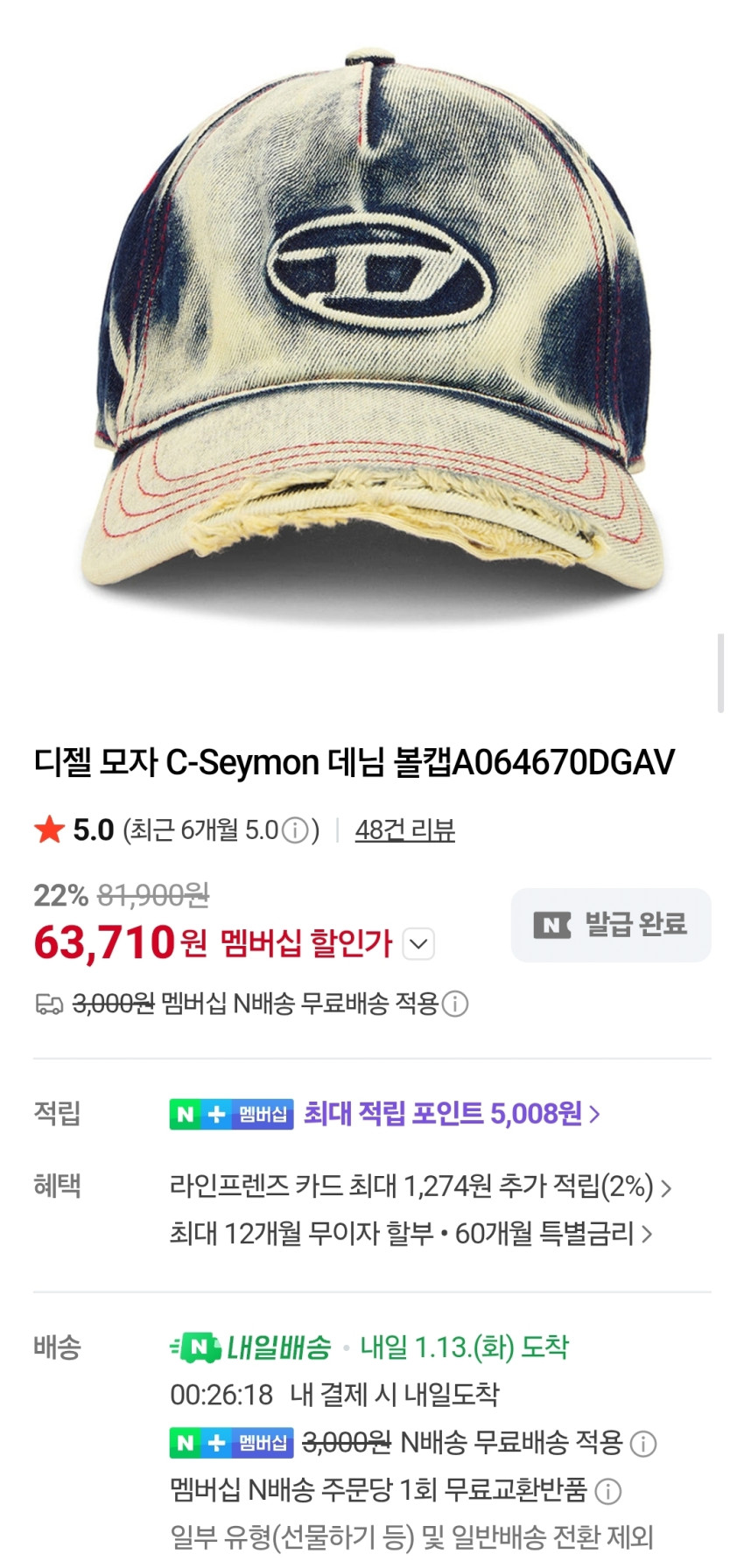Show info about the 6-month rating
The width and height of the screenshot is (744, 1568).
pos(297,830)
